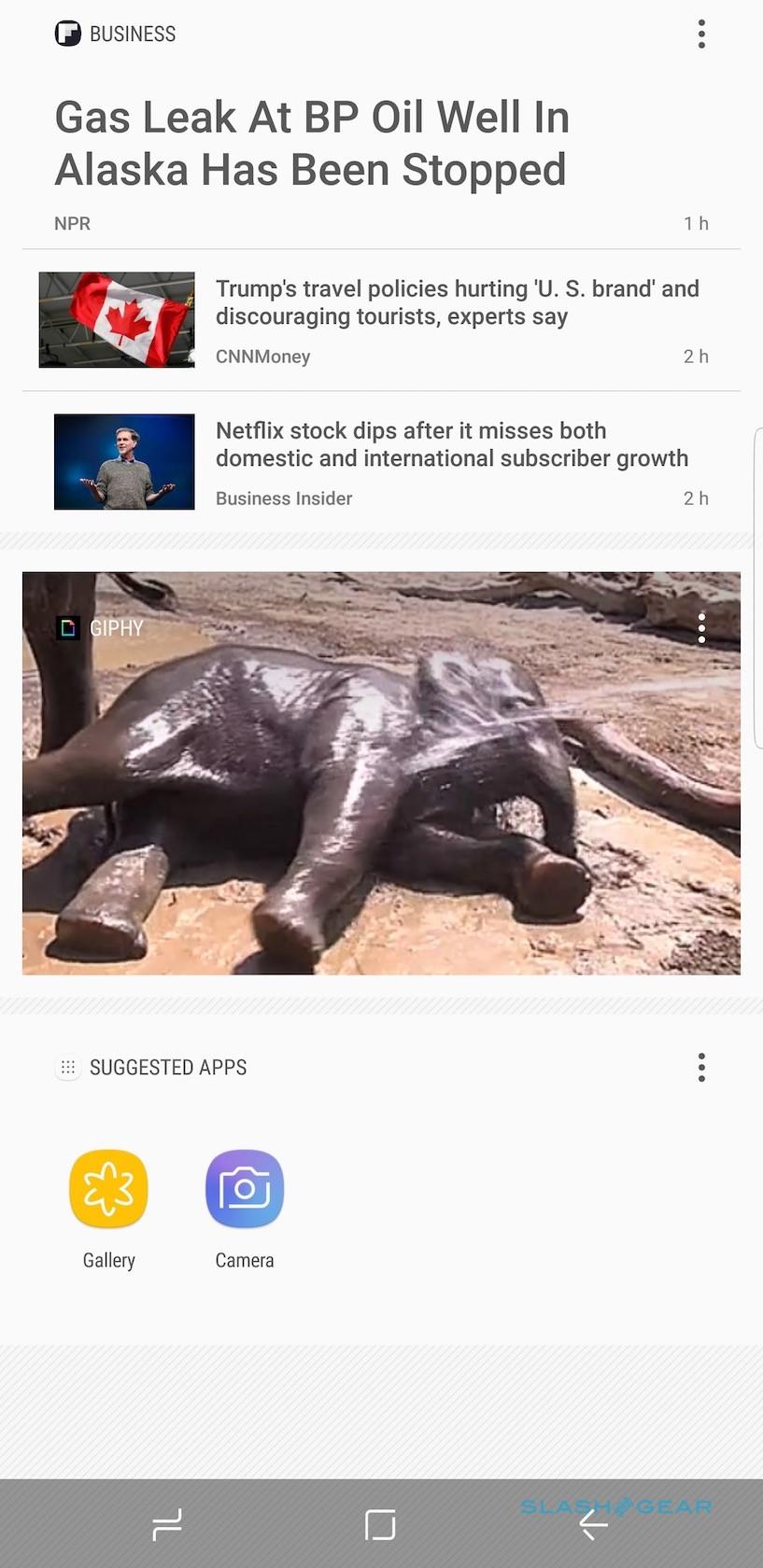
Task: Read the BP oil well gas leak story
Action: click(311, 144)
